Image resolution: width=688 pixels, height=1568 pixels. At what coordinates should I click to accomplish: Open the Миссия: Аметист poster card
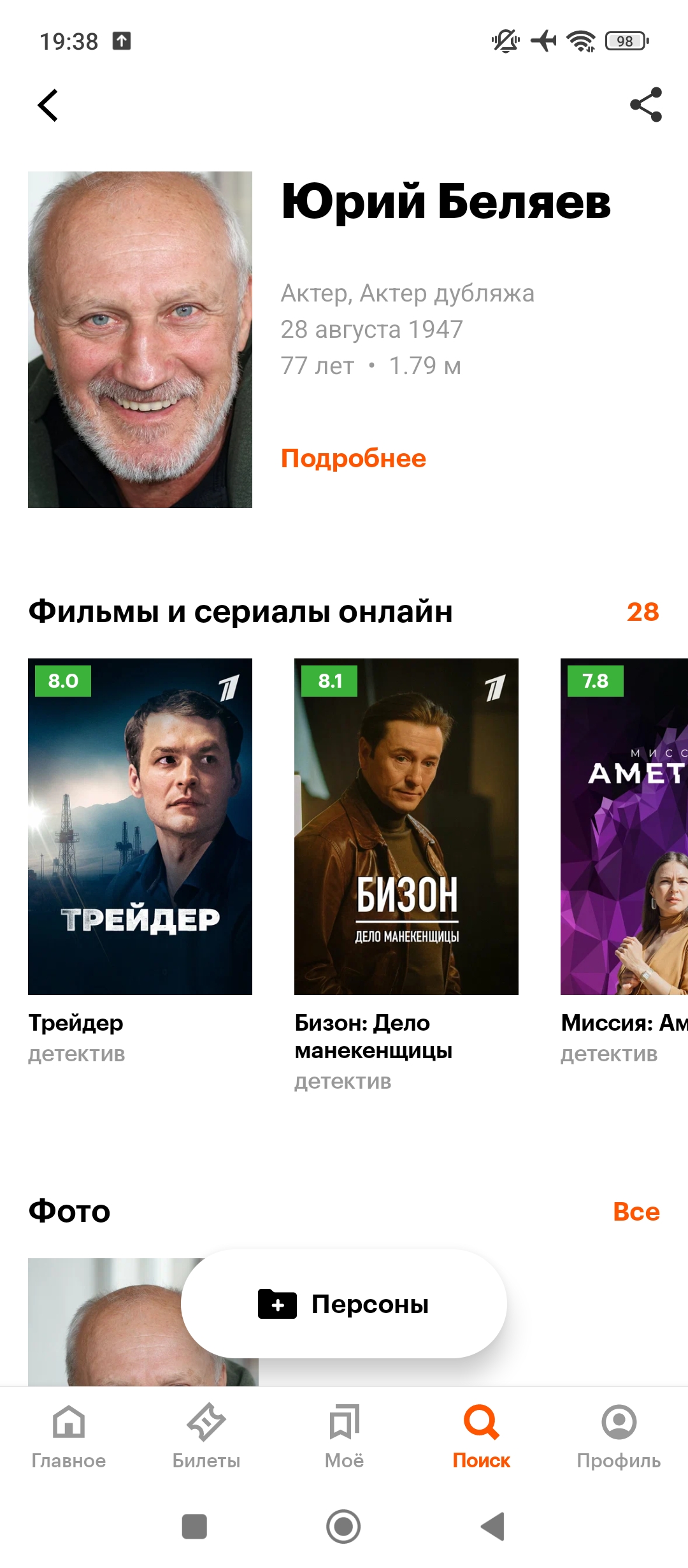click(624, 826)
